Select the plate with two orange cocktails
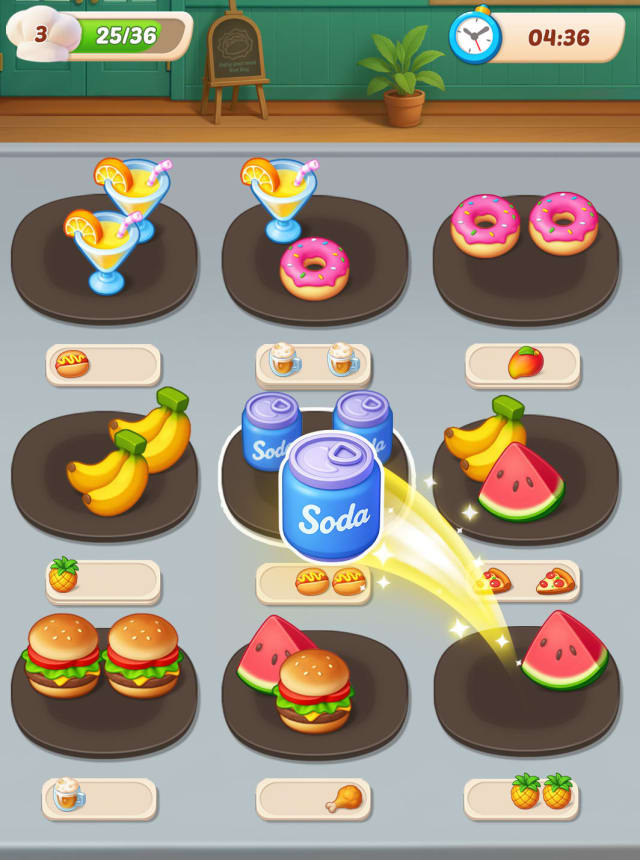Viewport: 640px width, 860px height. (x=104, y=258)
